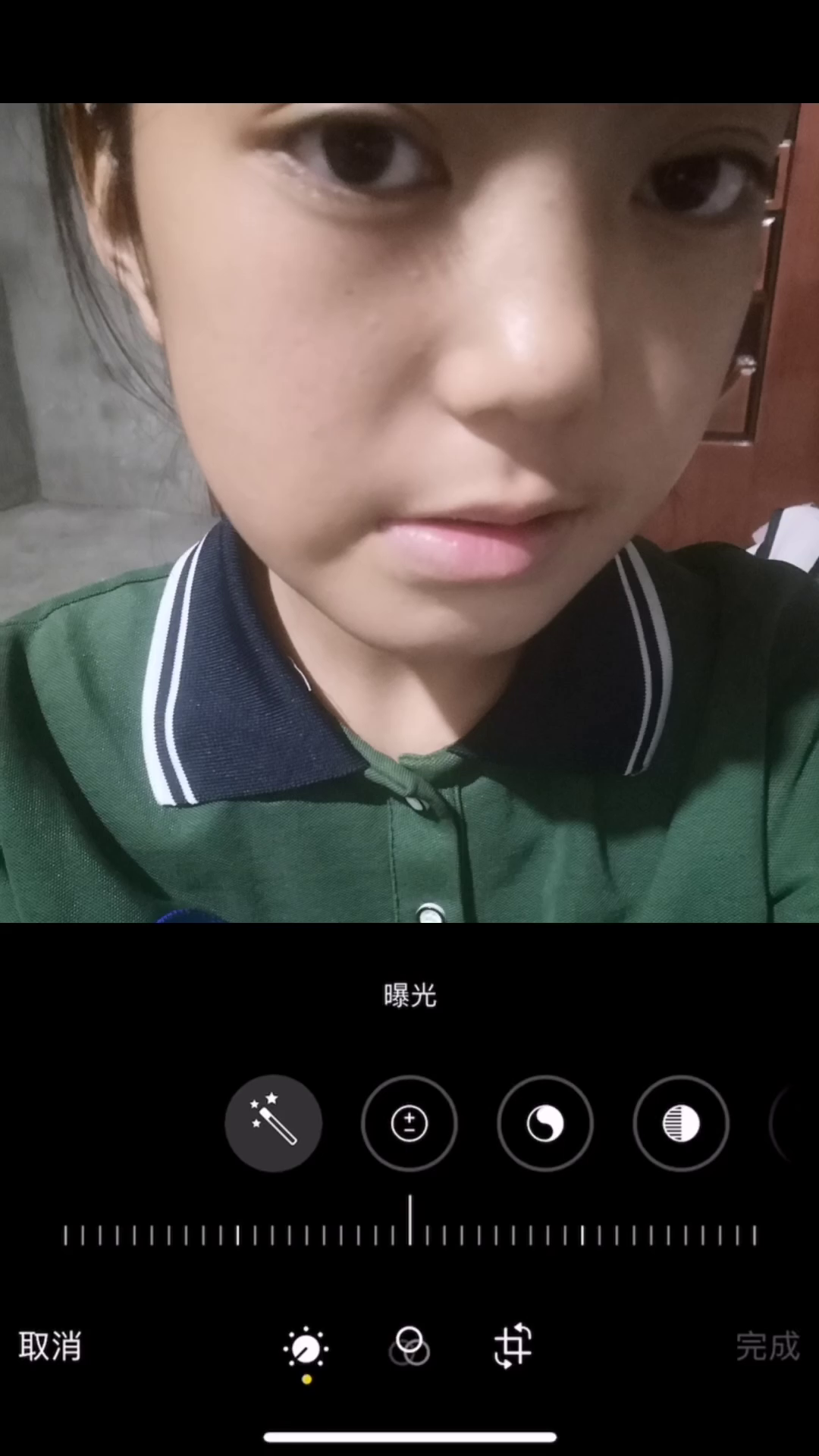819x1456 pixels.
Task: Switch to the adjust dial tab
Action: [306, 1349]
